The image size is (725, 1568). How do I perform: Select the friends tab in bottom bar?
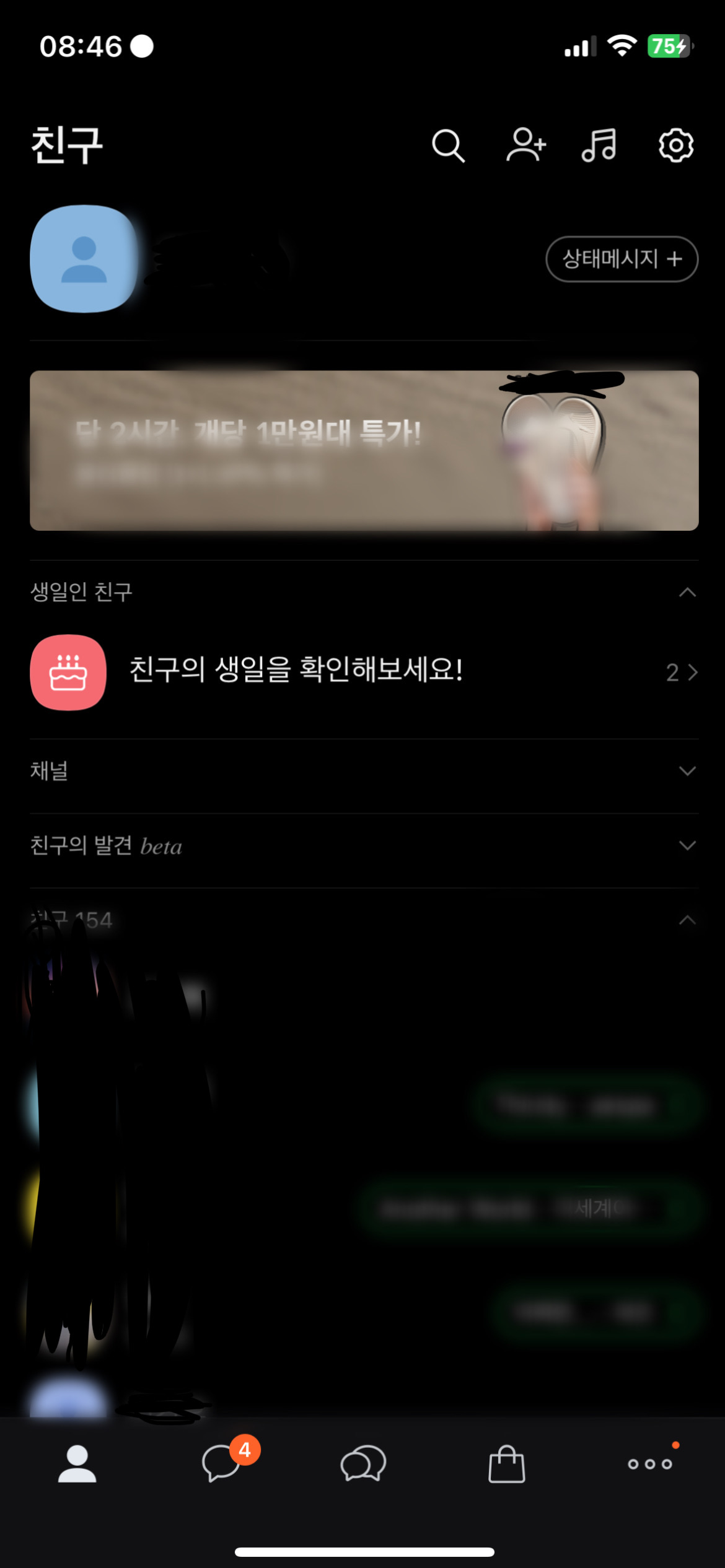click(x=77, y=1464)
